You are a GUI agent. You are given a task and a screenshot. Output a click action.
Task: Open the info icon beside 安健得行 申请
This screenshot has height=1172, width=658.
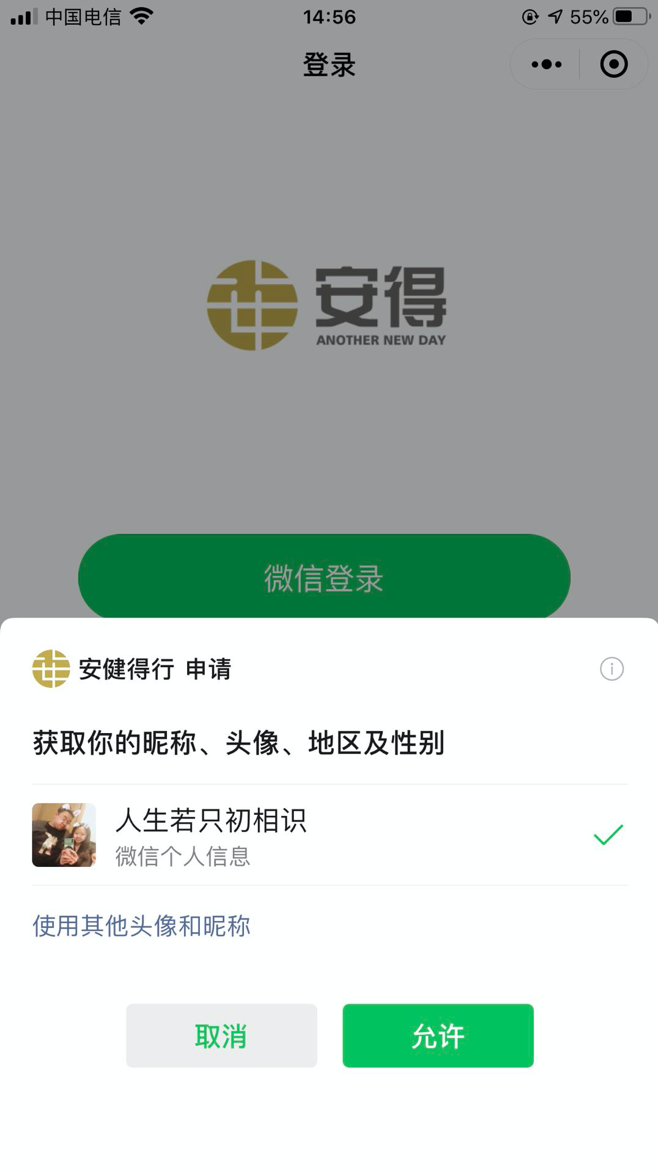point(611,669)
